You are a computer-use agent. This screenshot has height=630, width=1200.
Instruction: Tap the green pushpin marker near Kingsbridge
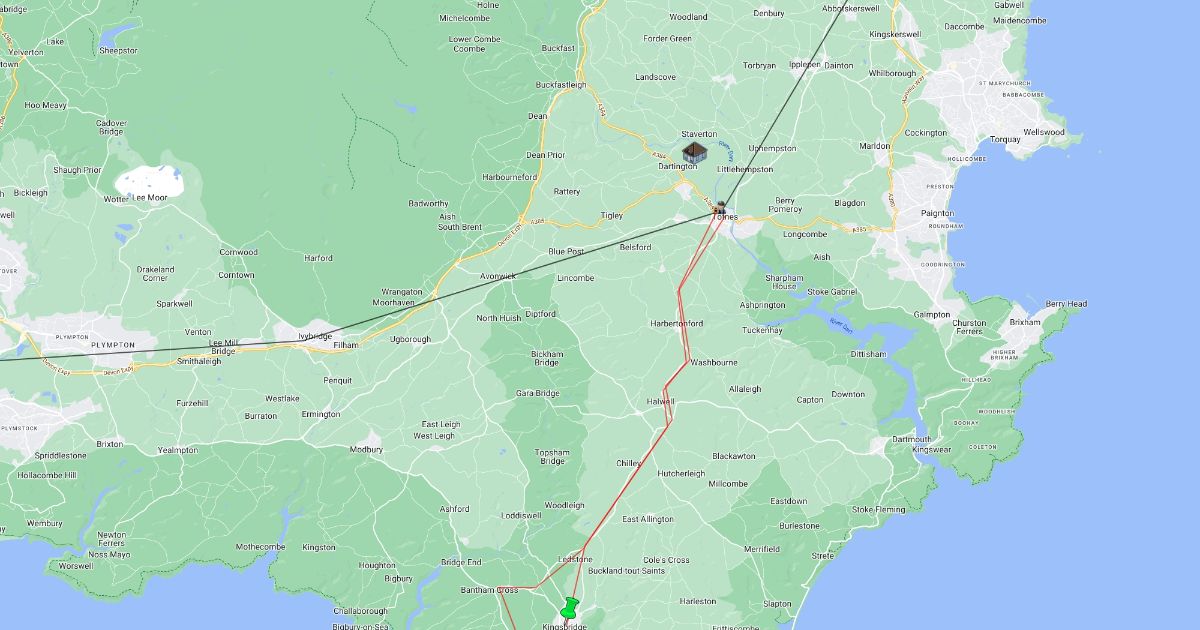pos(569,607)
